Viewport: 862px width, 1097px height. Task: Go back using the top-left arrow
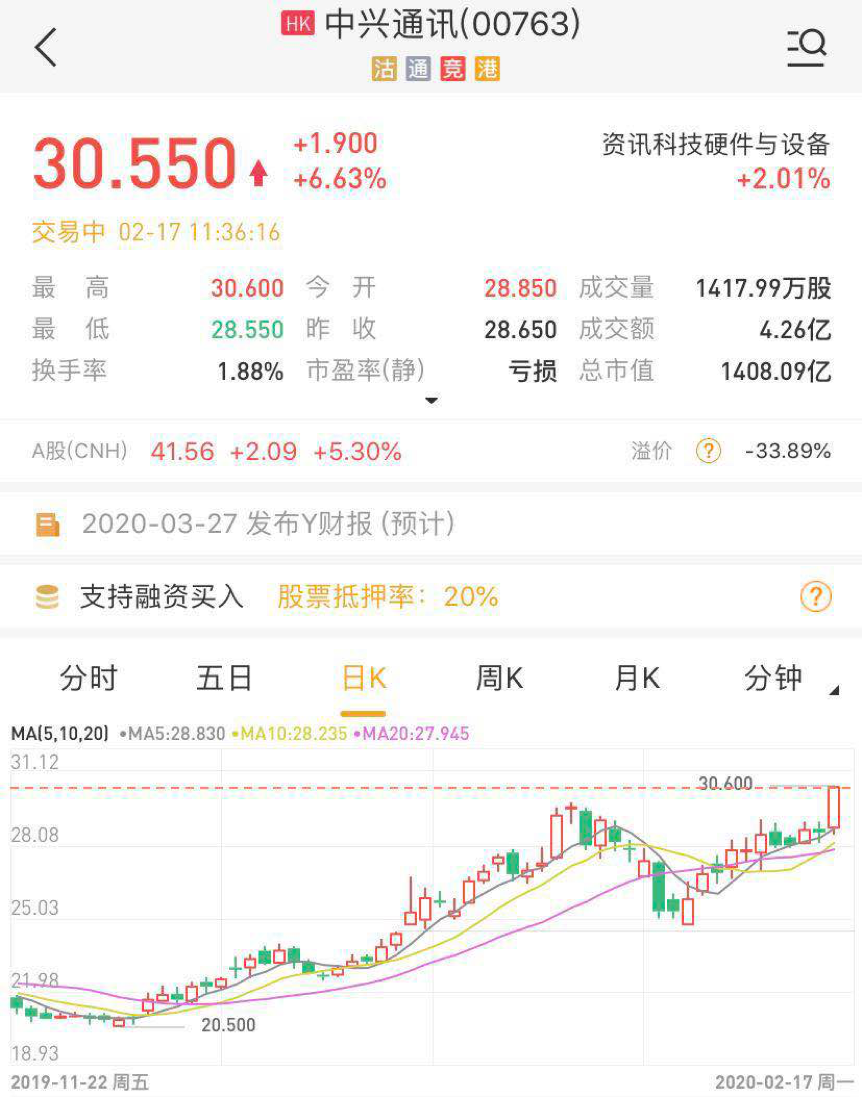[46, 47]
